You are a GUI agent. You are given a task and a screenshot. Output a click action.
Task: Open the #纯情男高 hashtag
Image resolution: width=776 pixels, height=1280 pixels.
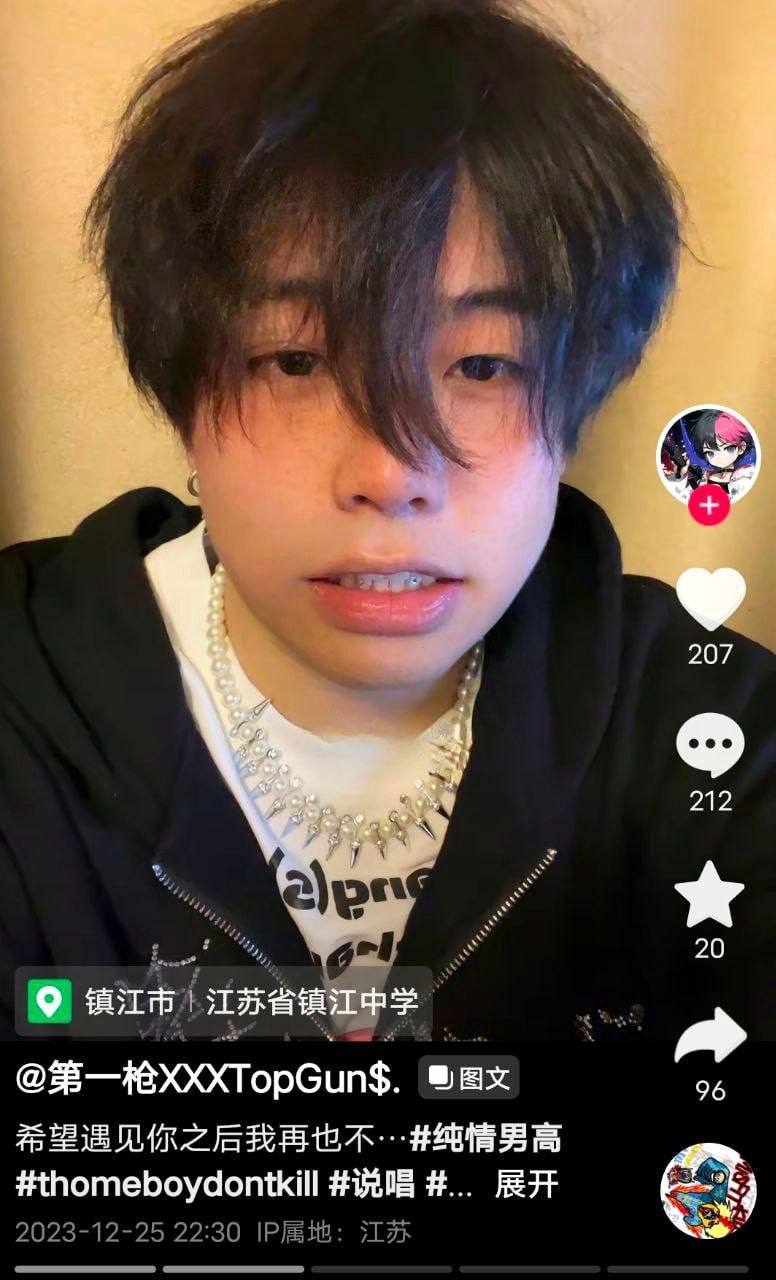(486, 1138)
